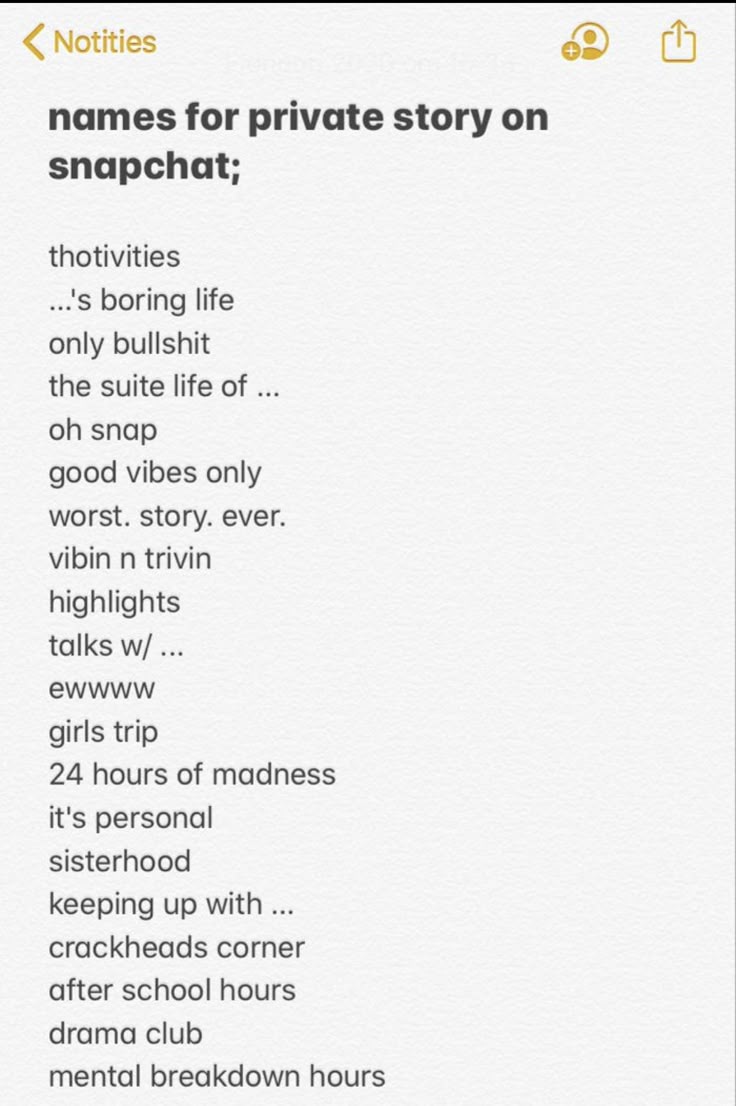Open the Share sheet icon
This screenshot has width=736, height=1106.
[x=679, y=43]
